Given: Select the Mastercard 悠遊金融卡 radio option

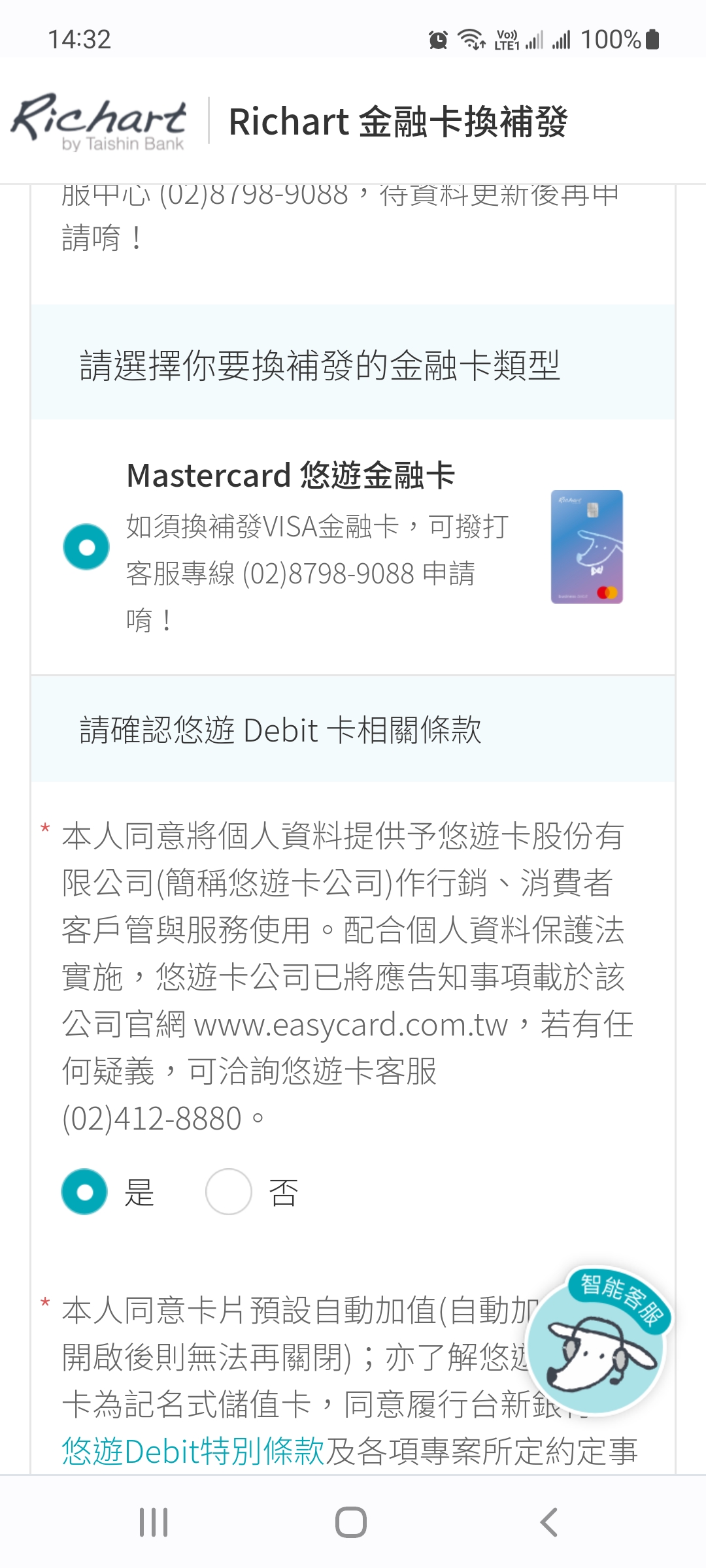Looking at the screenshot, I should (86, 547).
